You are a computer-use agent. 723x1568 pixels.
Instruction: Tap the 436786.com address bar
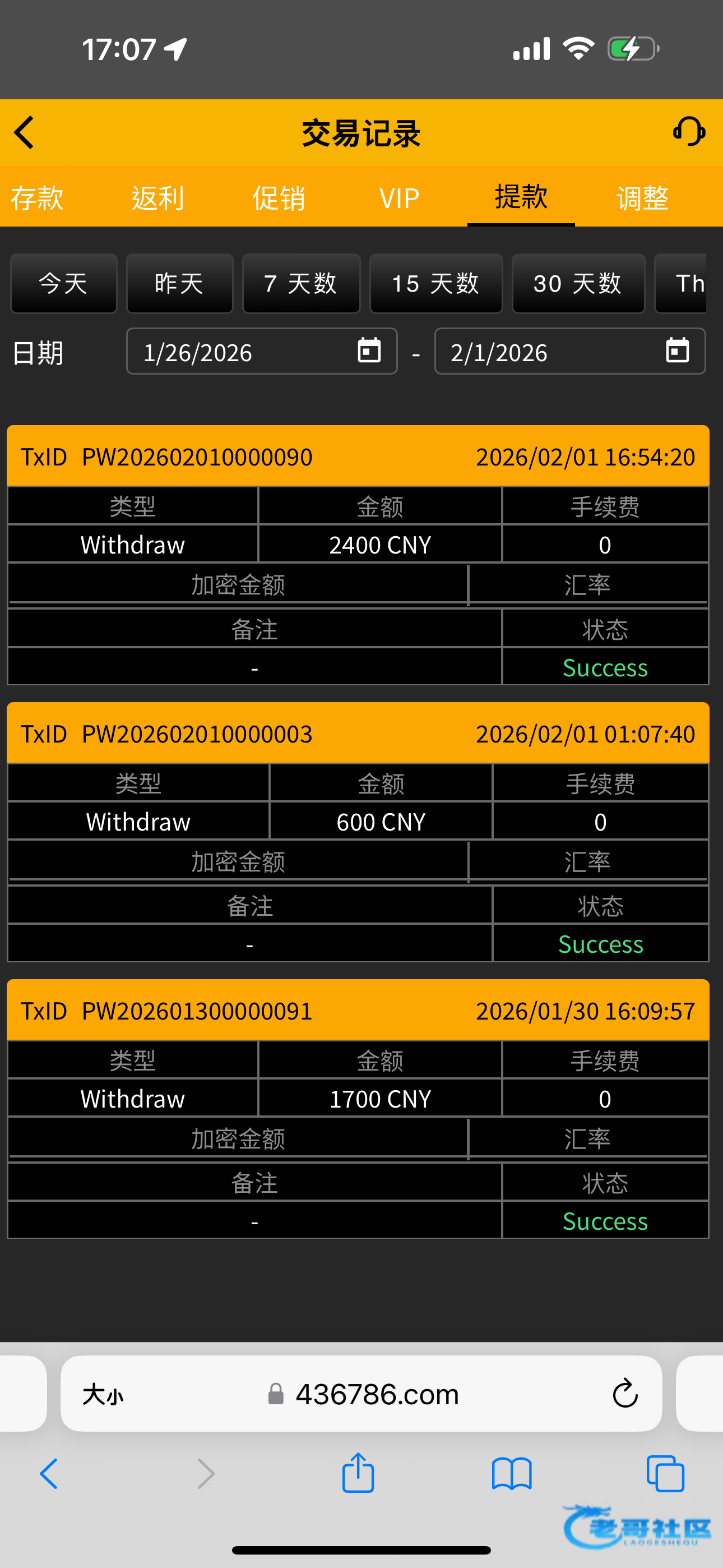tap(376, 1393)
